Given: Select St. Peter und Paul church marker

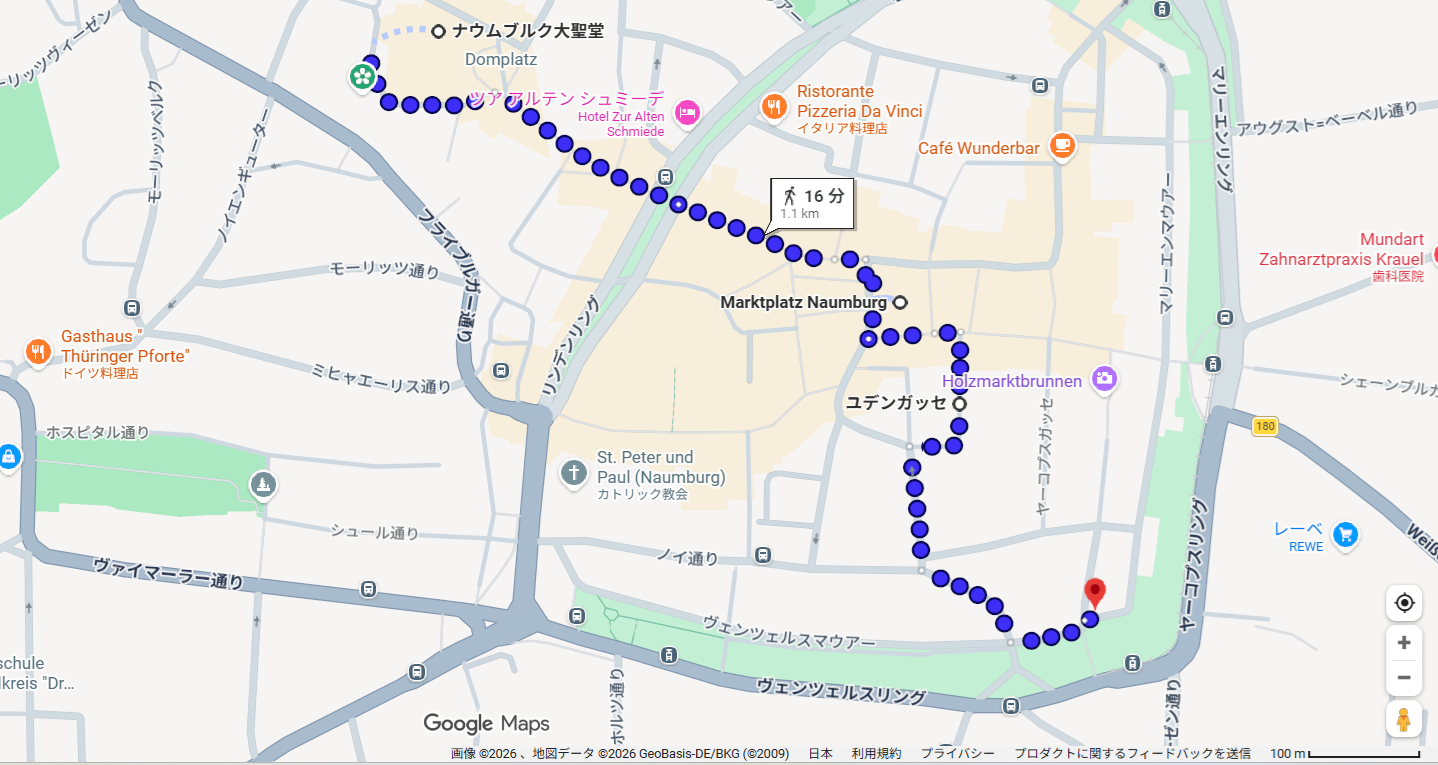Looking at the screenshot, I should coord(574,472).
